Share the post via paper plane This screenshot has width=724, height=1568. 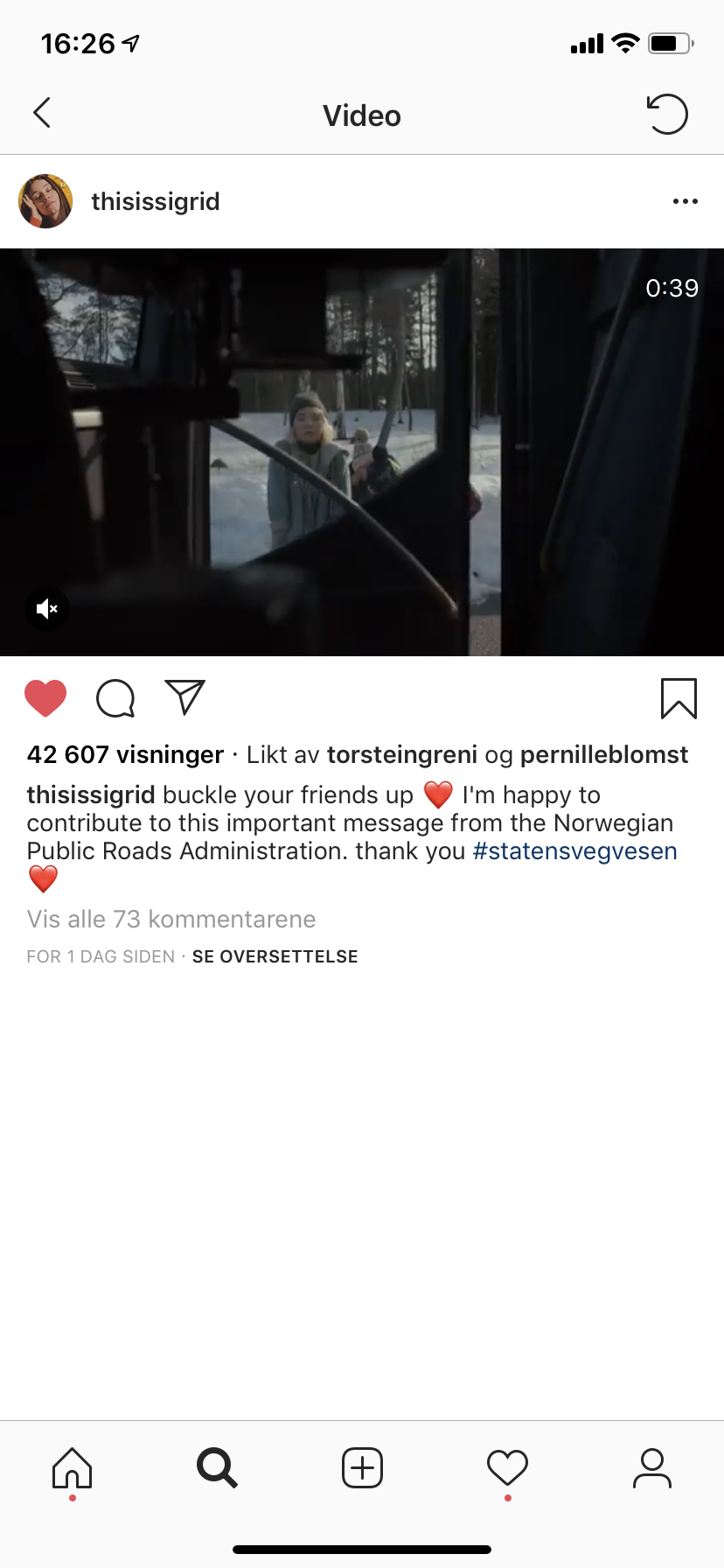(x=184, y=697)
